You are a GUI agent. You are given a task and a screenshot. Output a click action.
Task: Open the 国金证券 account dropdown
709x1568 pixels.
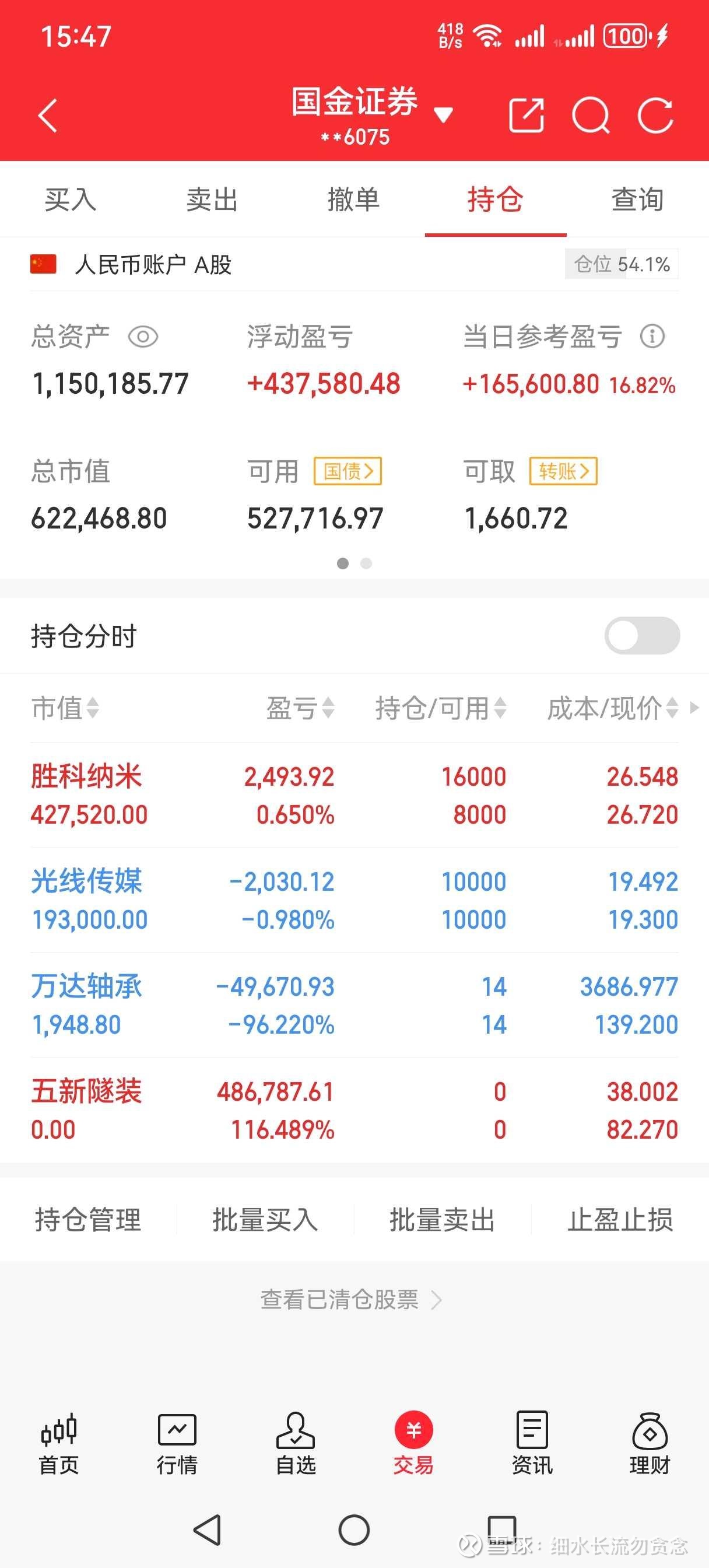[443, 114]
